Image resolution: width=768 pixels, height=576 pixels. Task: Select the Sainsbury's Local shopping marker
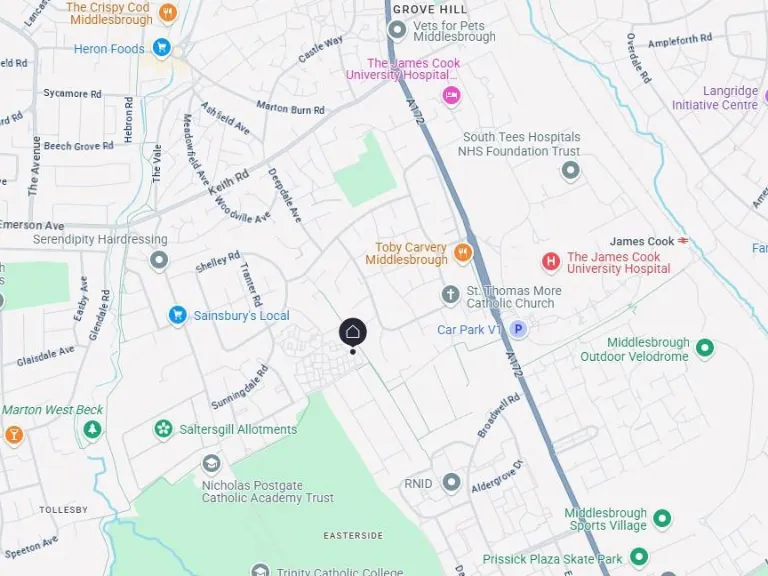tap(178, 316)
